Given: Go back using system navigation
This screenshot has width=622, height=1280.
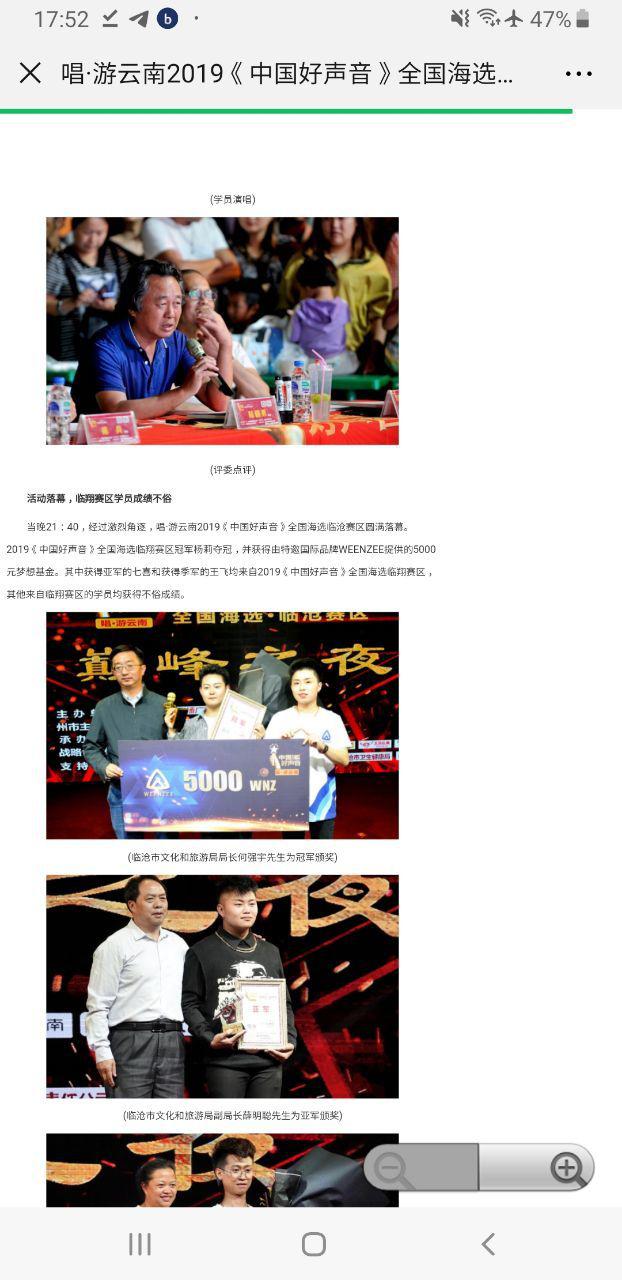Looking at the screenshot, I should [x=488, y=1244].
